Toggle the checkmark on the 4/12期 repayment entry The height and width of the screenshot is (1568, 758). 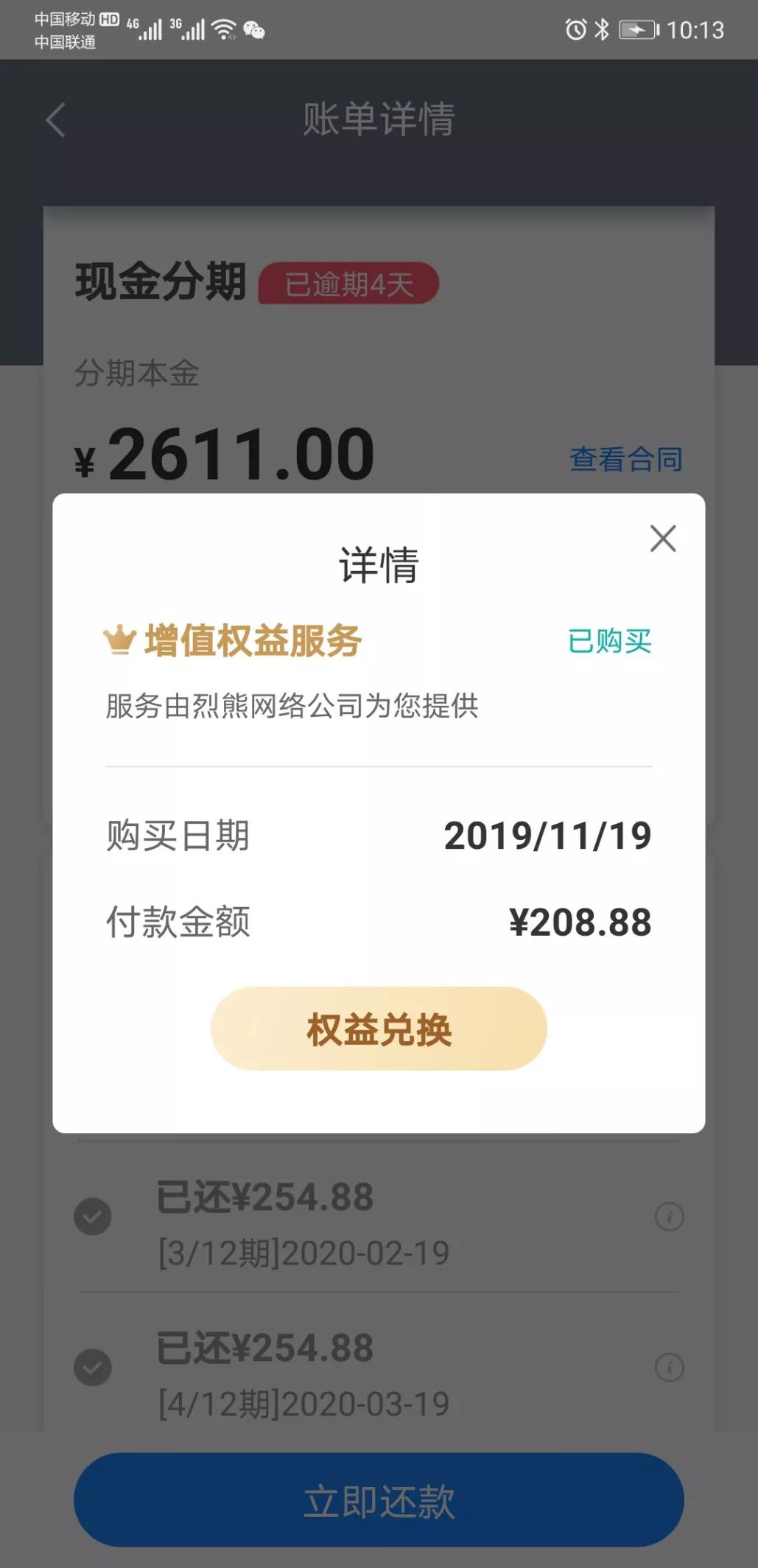[91, 1368]
